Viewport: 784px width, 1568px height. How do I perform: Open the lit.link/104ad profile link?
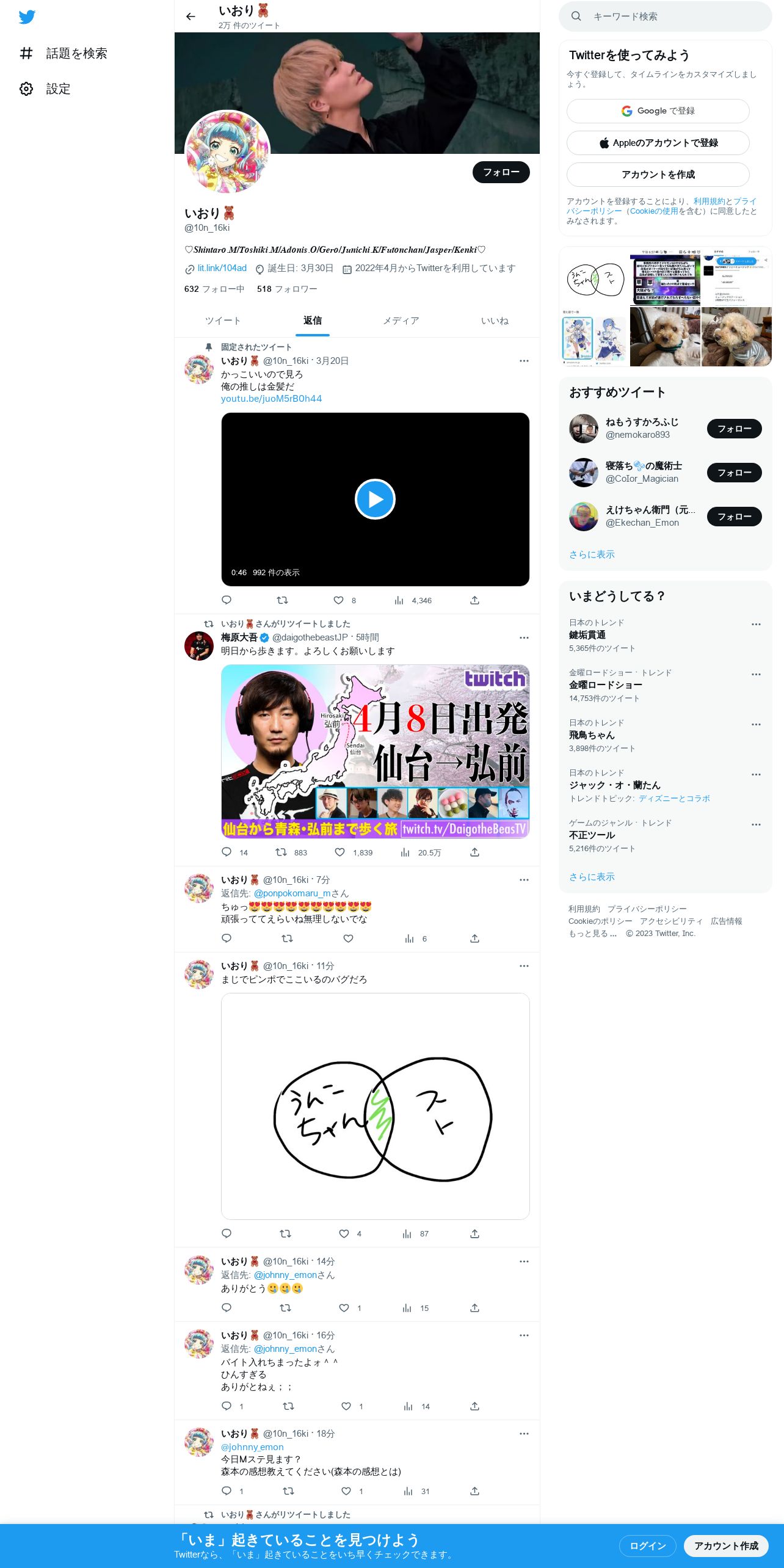[x=222, y=268]
